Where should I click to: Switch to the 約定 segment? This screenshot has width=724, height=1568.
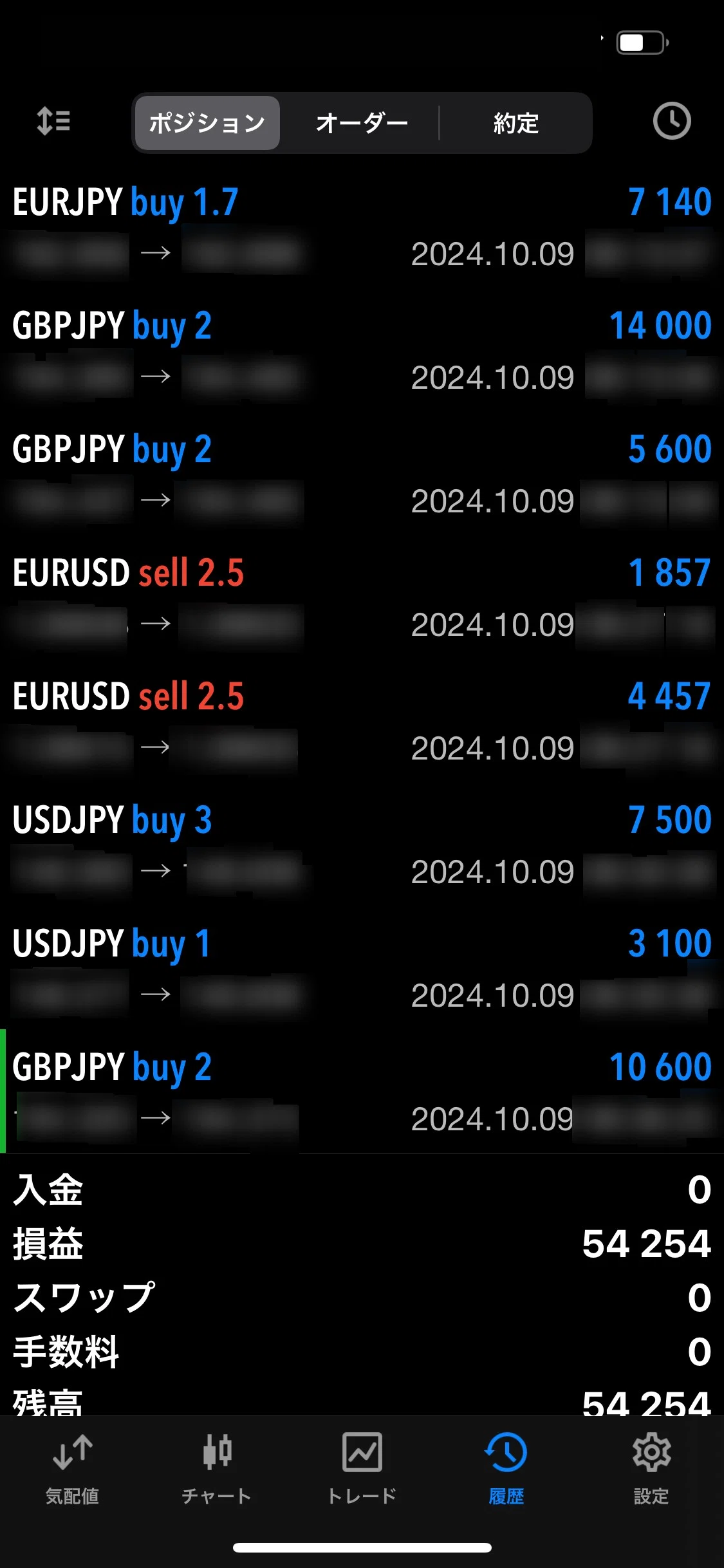pos(516,123)
